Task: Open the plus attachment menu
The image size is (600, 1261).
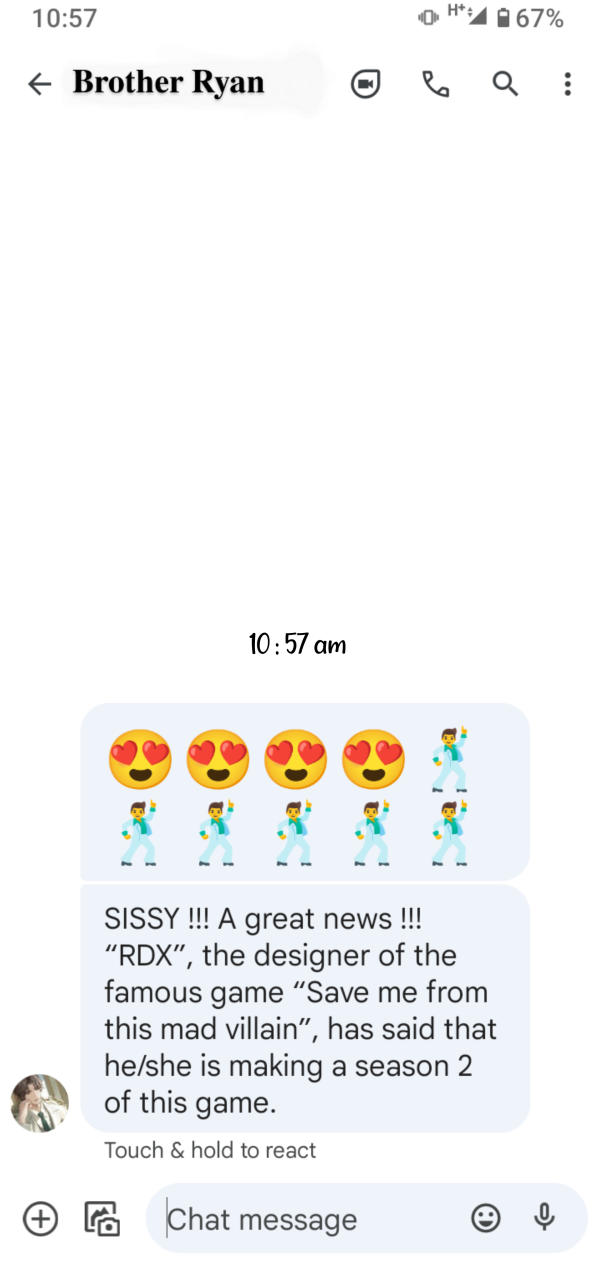Action: tap(40, 1218)
